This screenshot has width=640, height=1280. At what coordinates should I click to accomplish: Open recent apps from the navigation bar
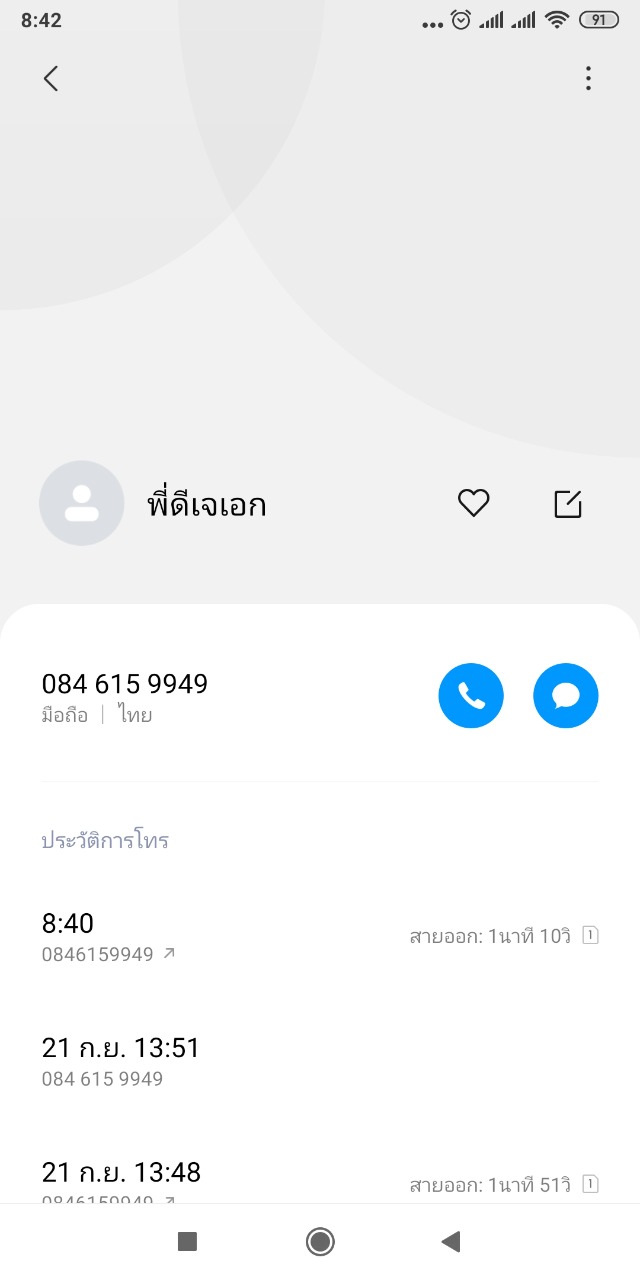[187, 1242]
